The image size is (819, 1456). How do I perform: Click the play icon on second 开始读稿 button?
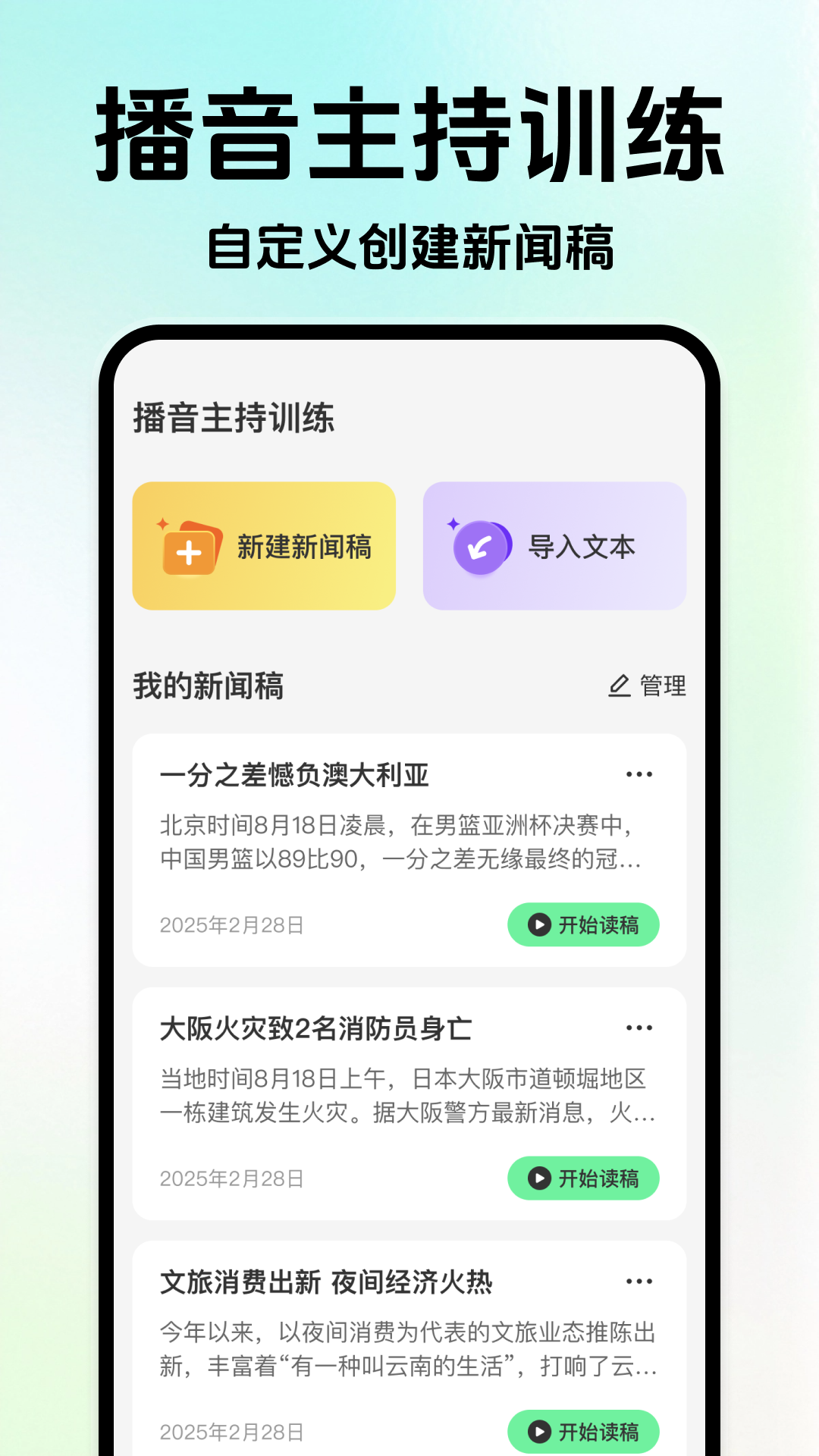pyautogui.click(x=539, y=1178)
